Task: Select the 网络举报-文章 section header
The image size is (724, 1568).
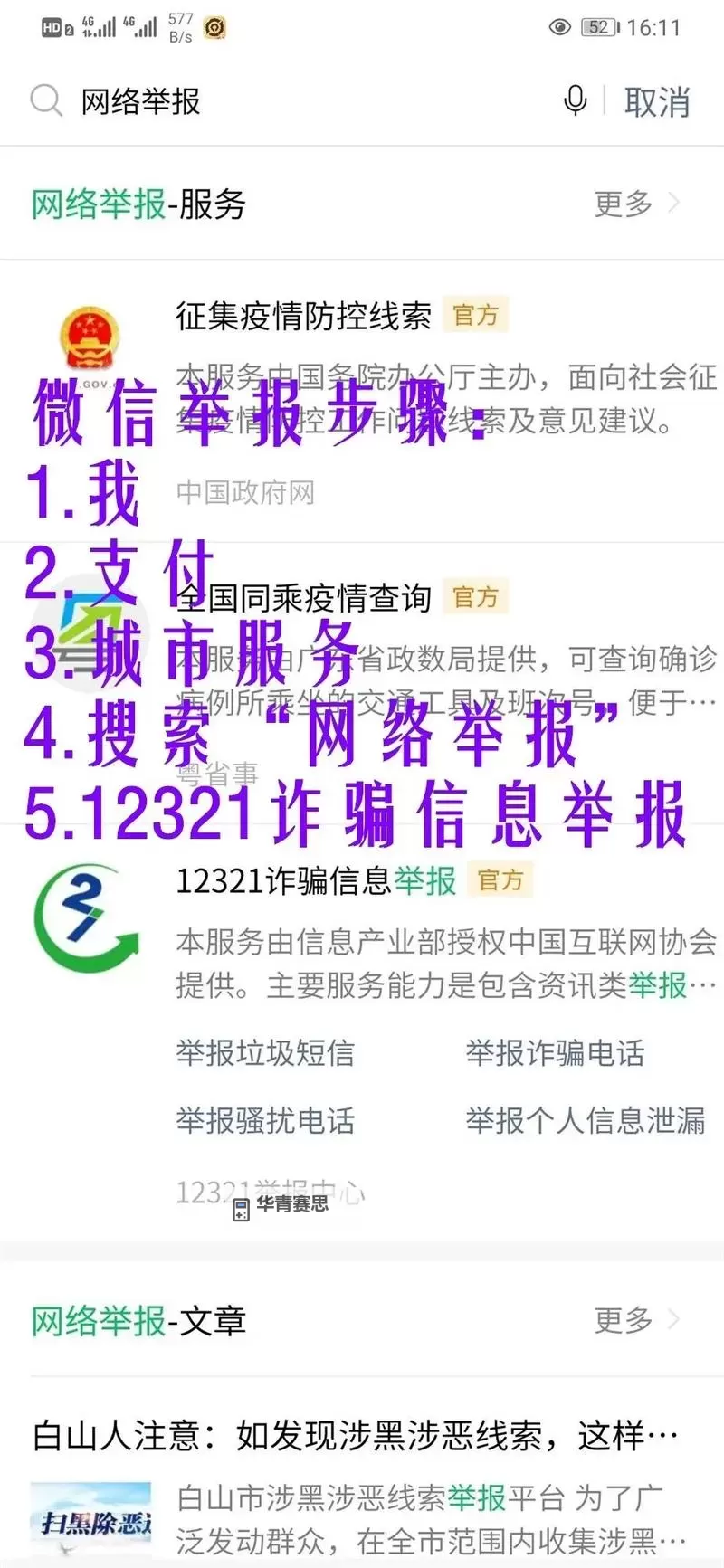Action: 138,1322
